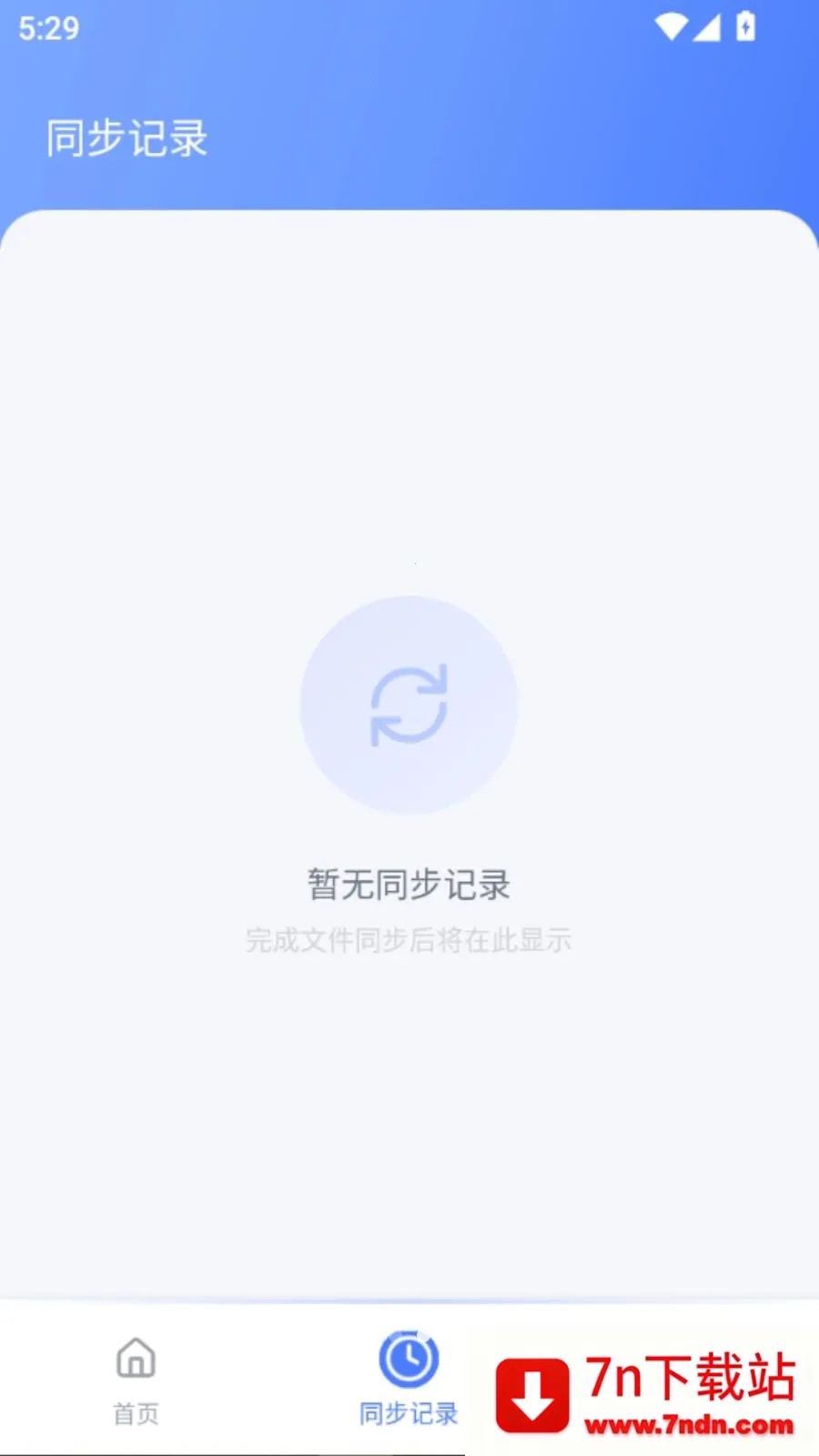Tap the battery charging icon
This screenshot has height=1456, width=819.
pos(744,27)
